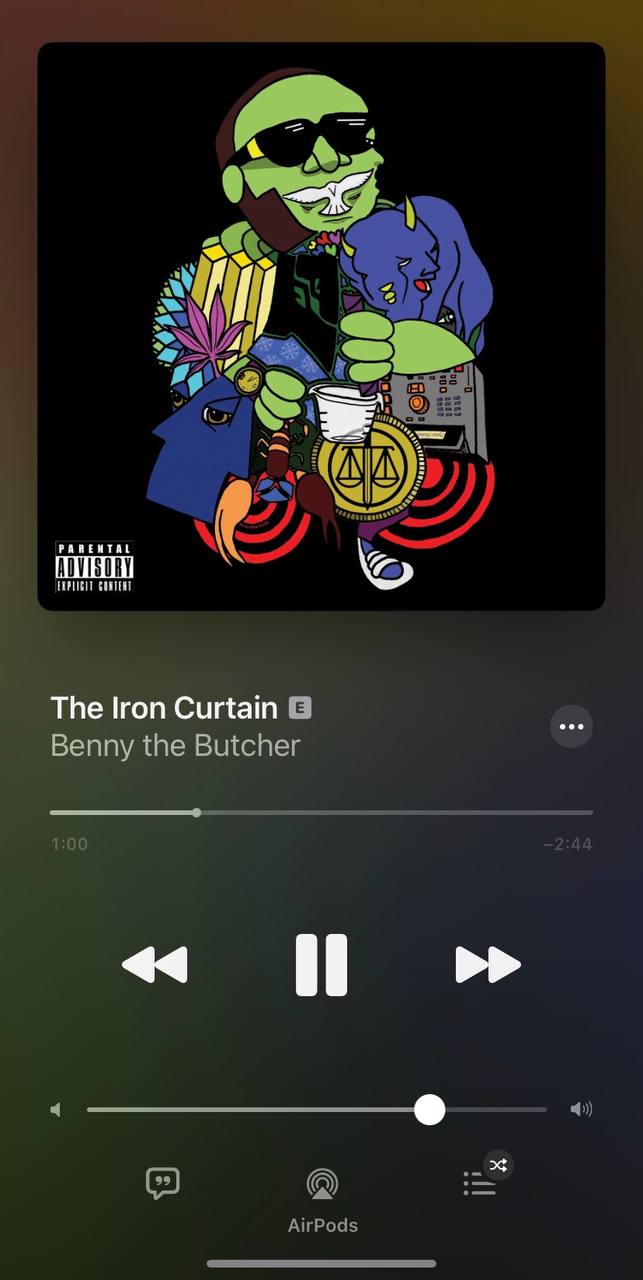Pause the current song

click(x=322, y=965)
